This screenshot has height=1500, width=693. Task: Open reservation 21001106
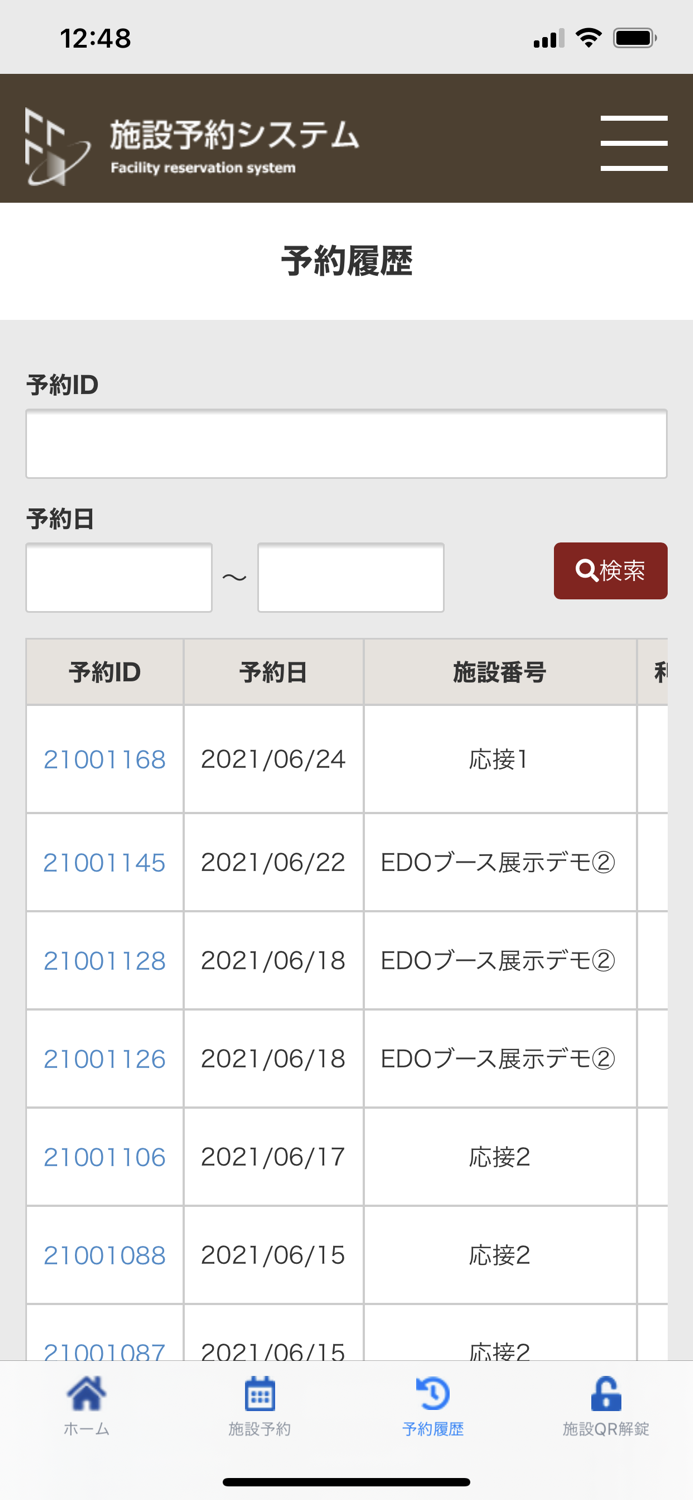click(x=104, y=1157)
